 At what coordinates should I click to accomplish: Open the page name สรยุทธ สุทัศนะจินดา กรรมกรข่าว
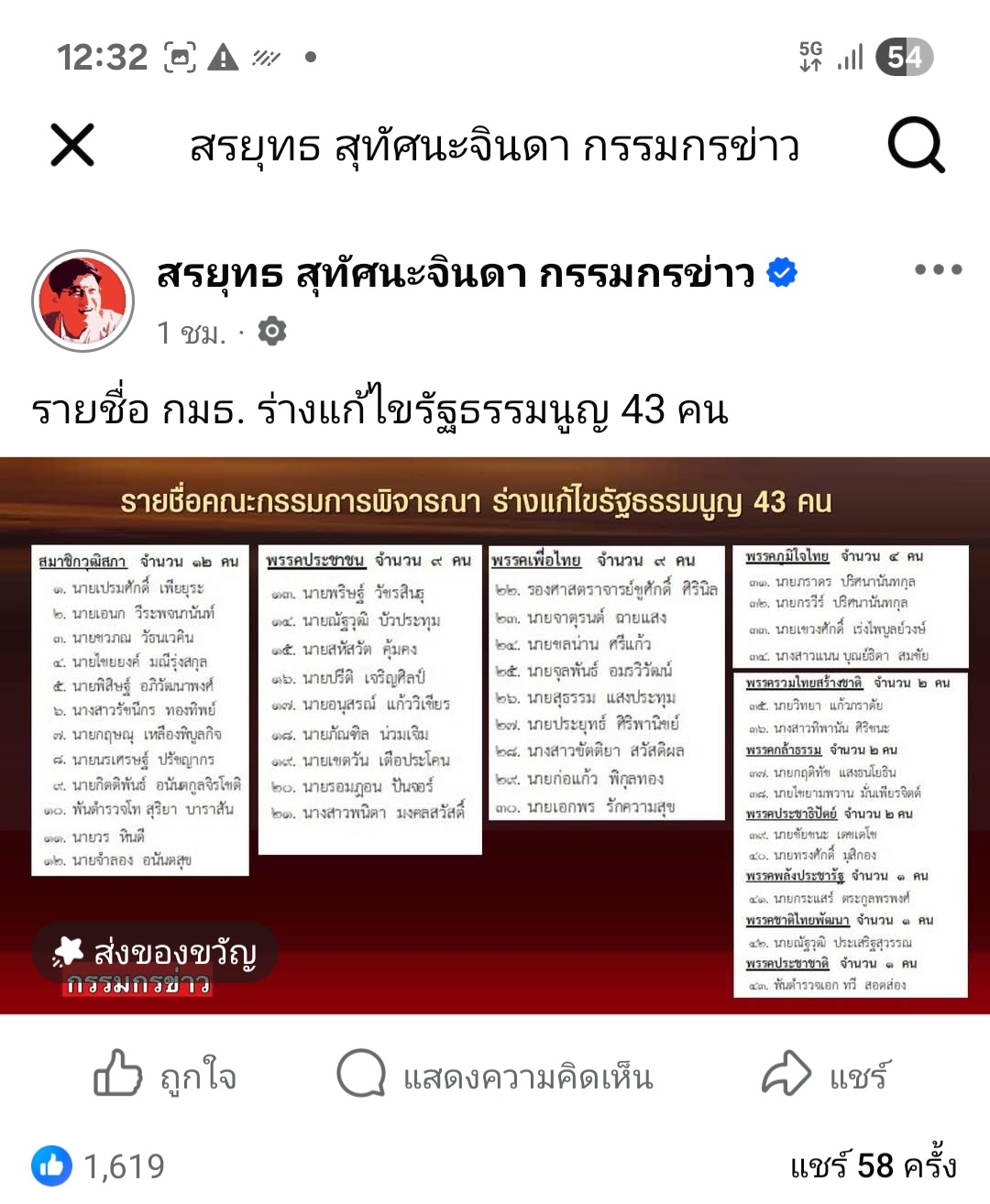pyautogui.click(x=456, y=274)
